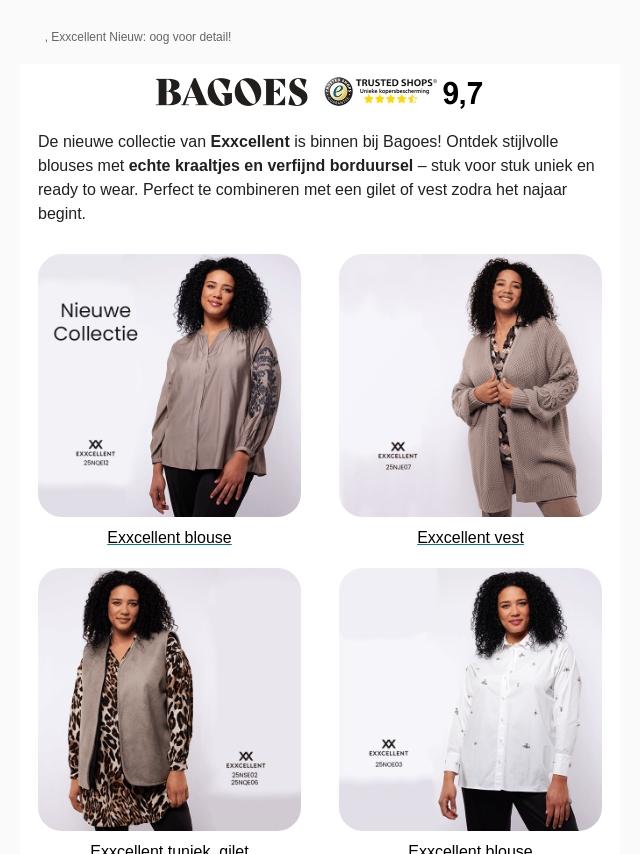View the beige knitted vest product image
The width and height of the screenshot is (640, 854).
tap(470, 385)
